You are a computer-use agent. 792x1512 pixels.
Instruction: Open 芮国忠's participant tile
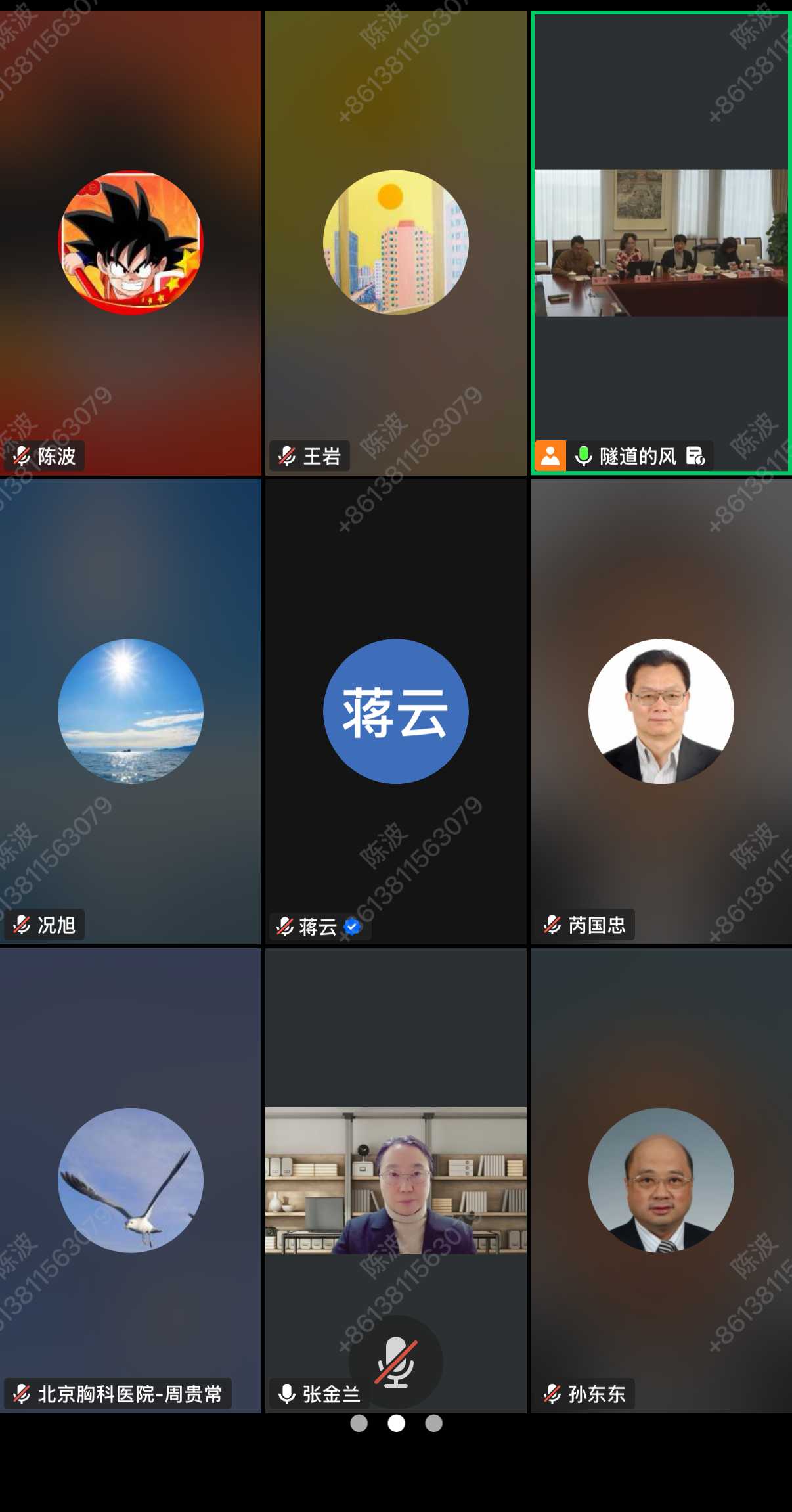click(x=661, y=711)
